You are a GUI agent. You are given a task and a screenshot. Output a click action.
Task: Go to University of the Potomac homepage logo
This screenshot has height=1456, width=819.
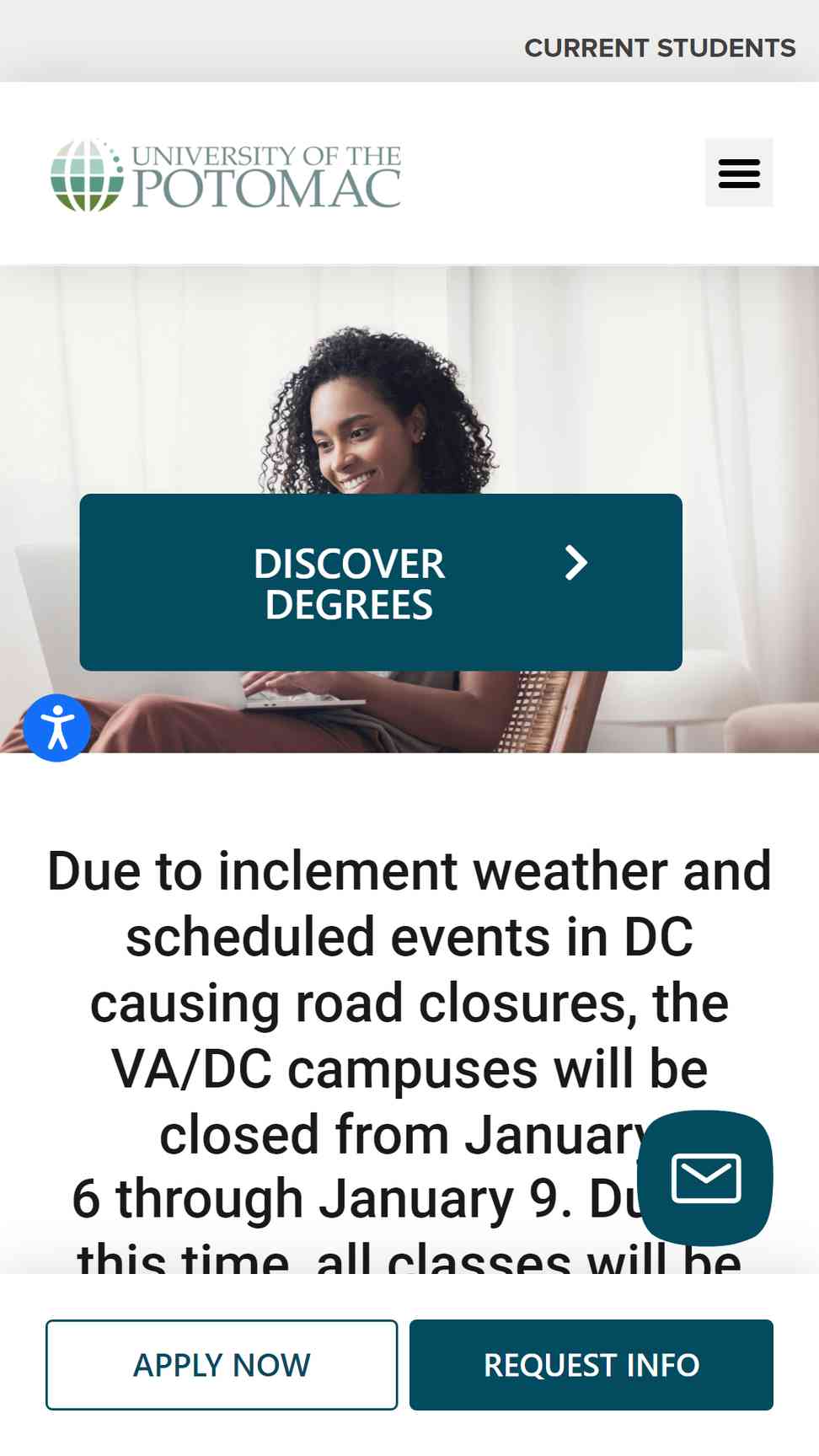[x=226, y=174]
